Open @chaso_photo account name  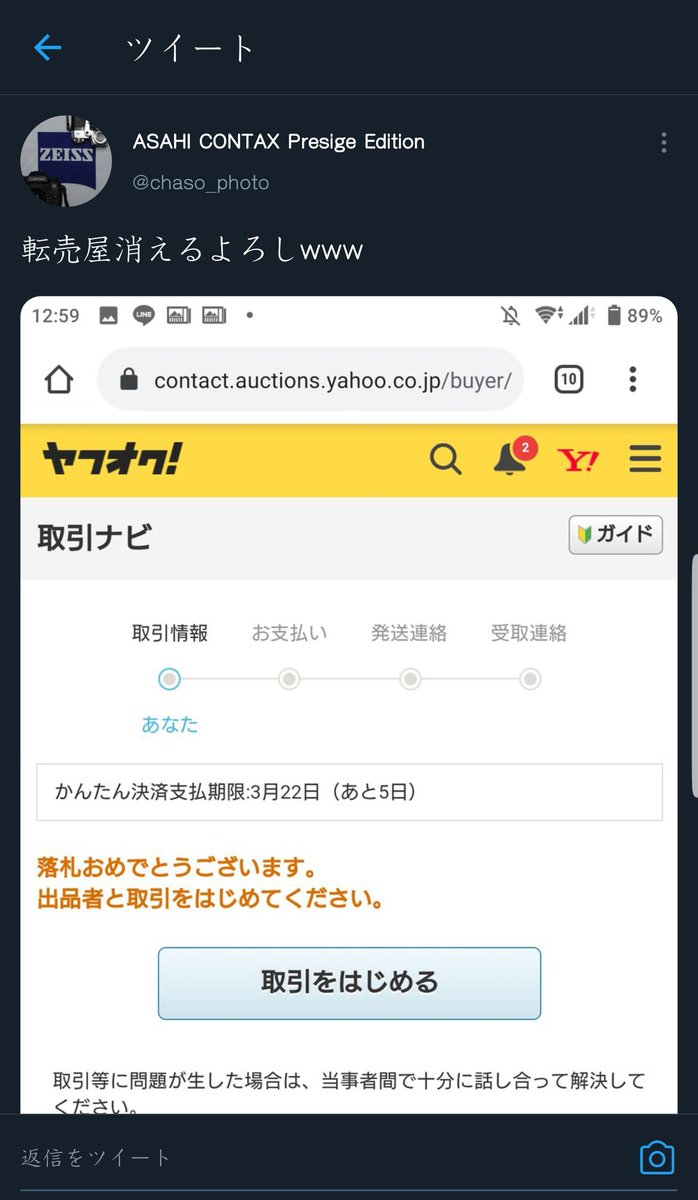[x=279, y=143]
